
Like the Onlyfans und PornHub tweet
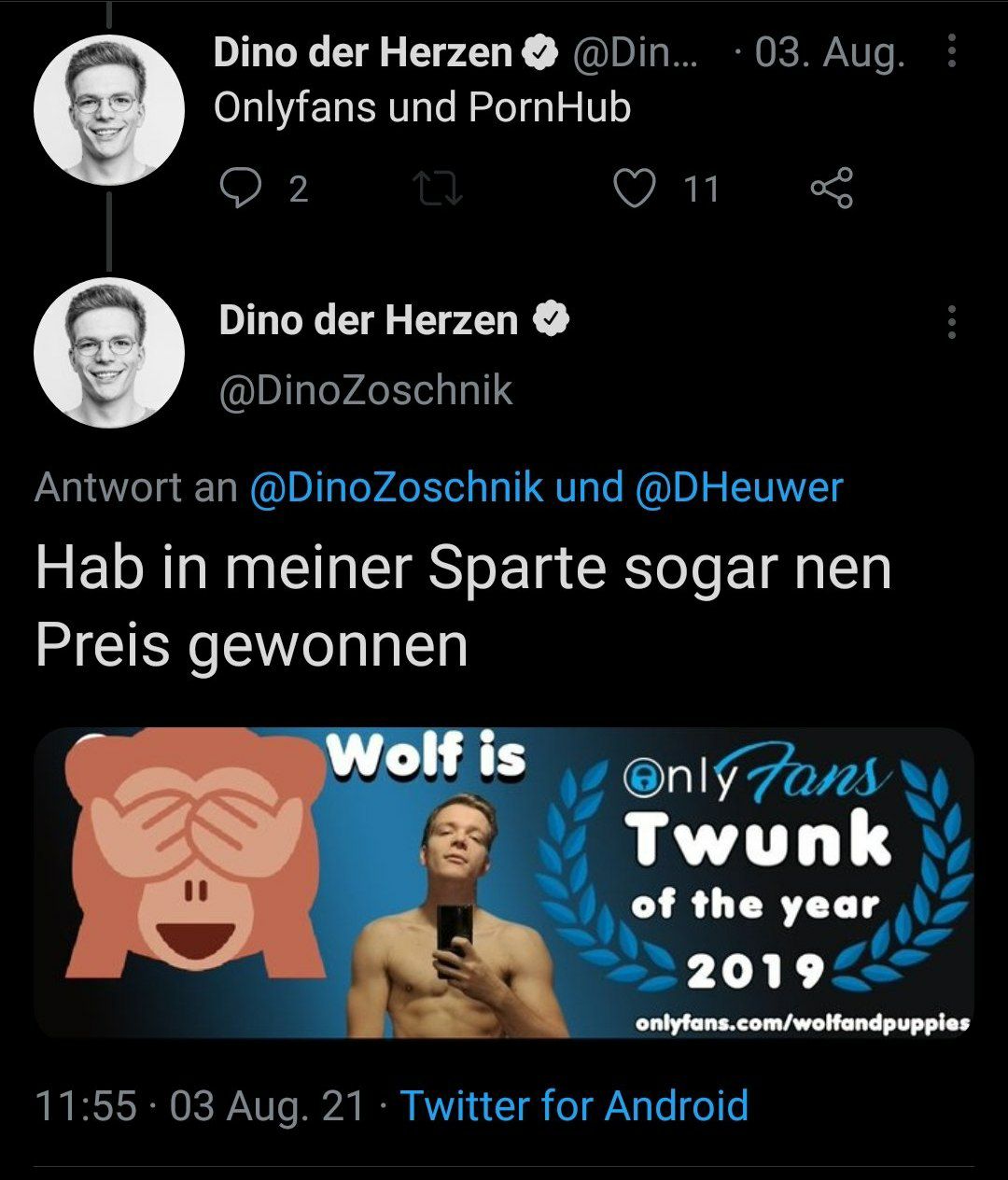(635, 189)
